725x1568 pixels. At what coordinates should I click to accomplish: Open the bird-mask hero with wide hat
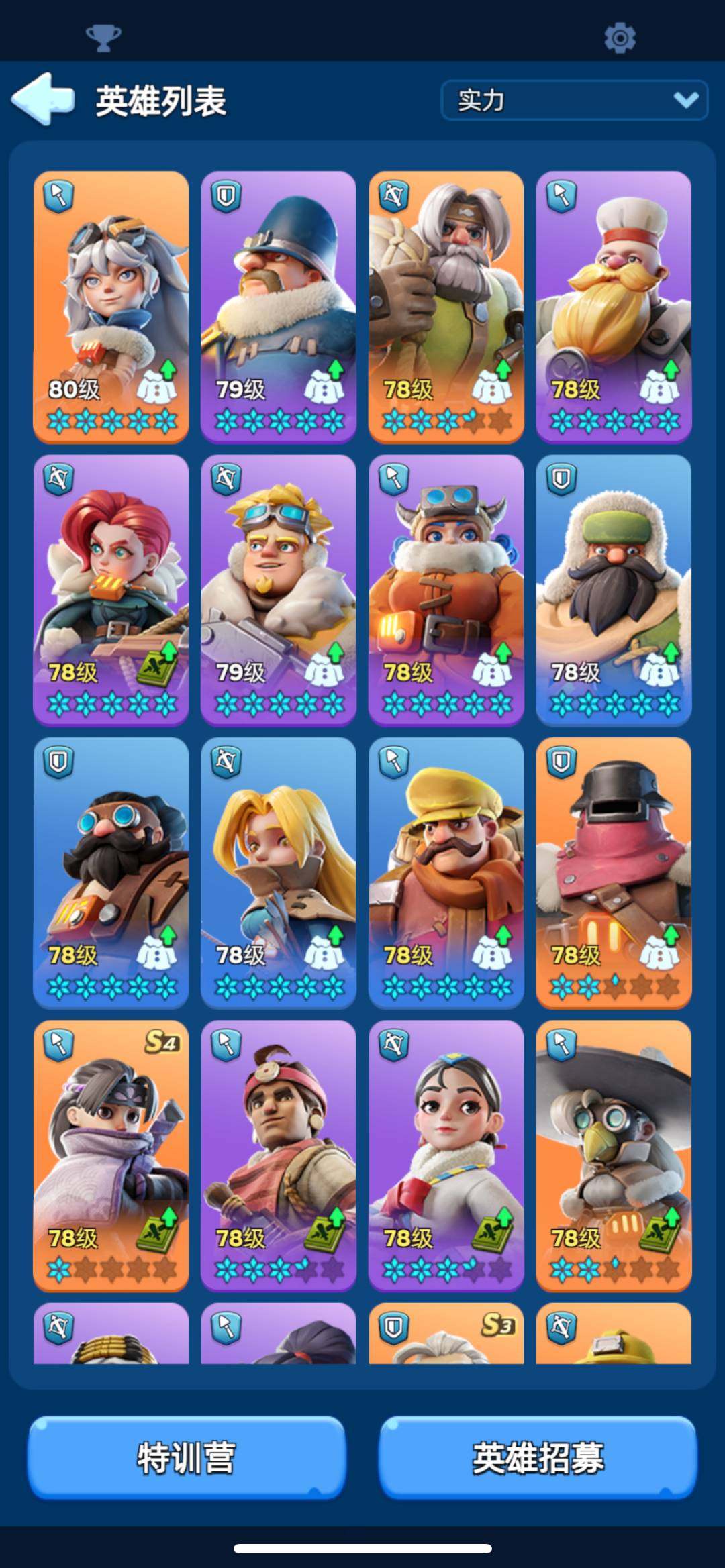[x=614, y=1155]
